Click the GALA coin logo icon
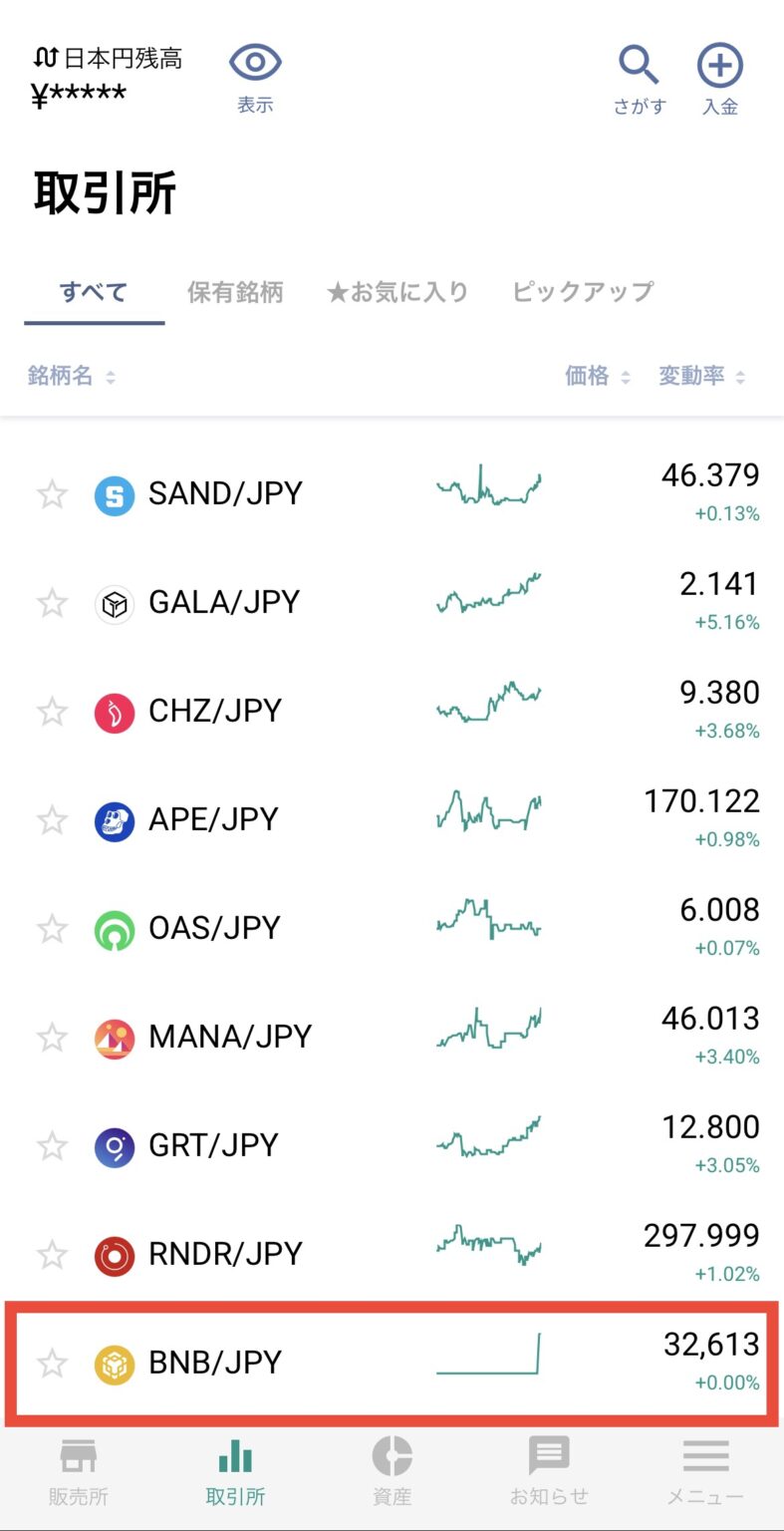The image size is (784, 1531). (x=113, y=603)
